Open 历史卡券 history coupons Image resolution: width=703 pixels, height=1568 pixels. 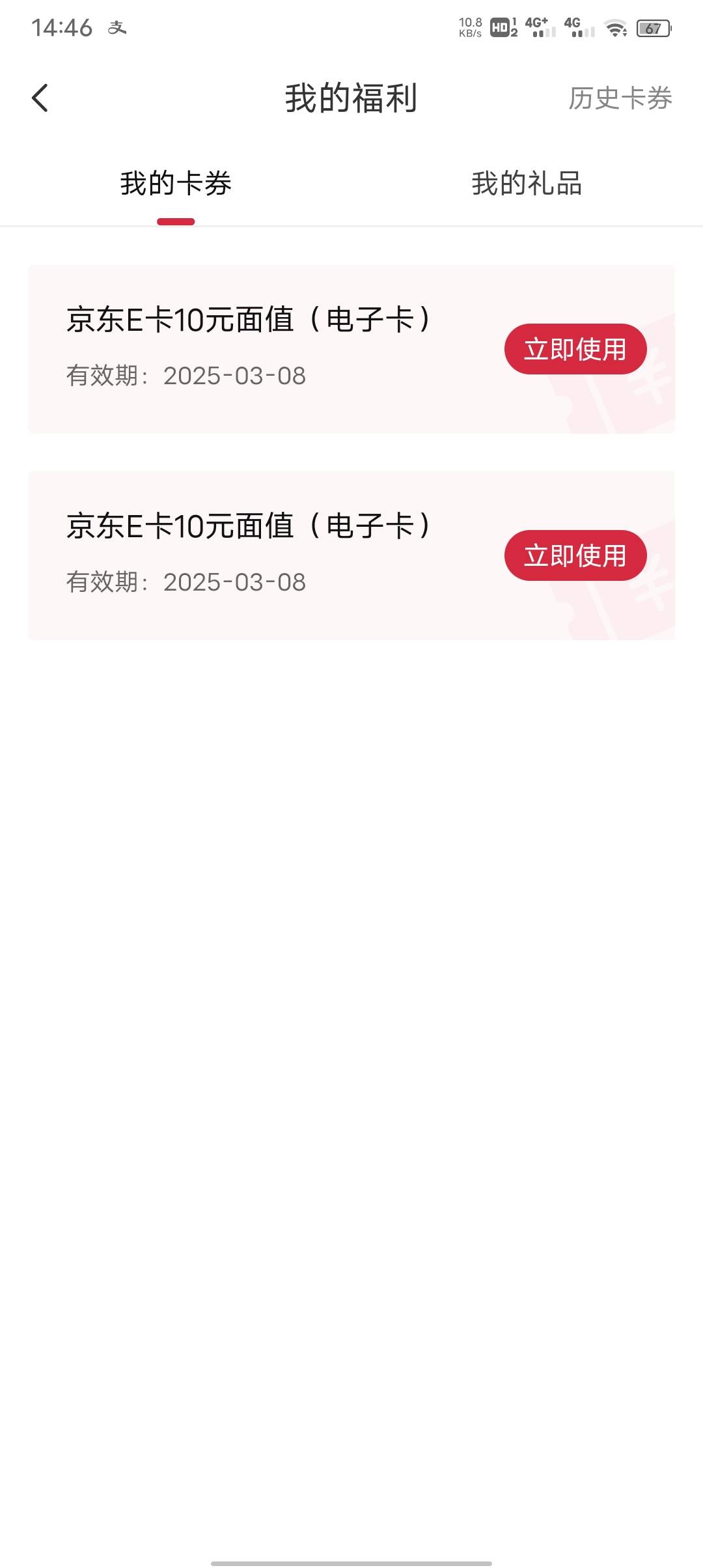pos(620,98)
